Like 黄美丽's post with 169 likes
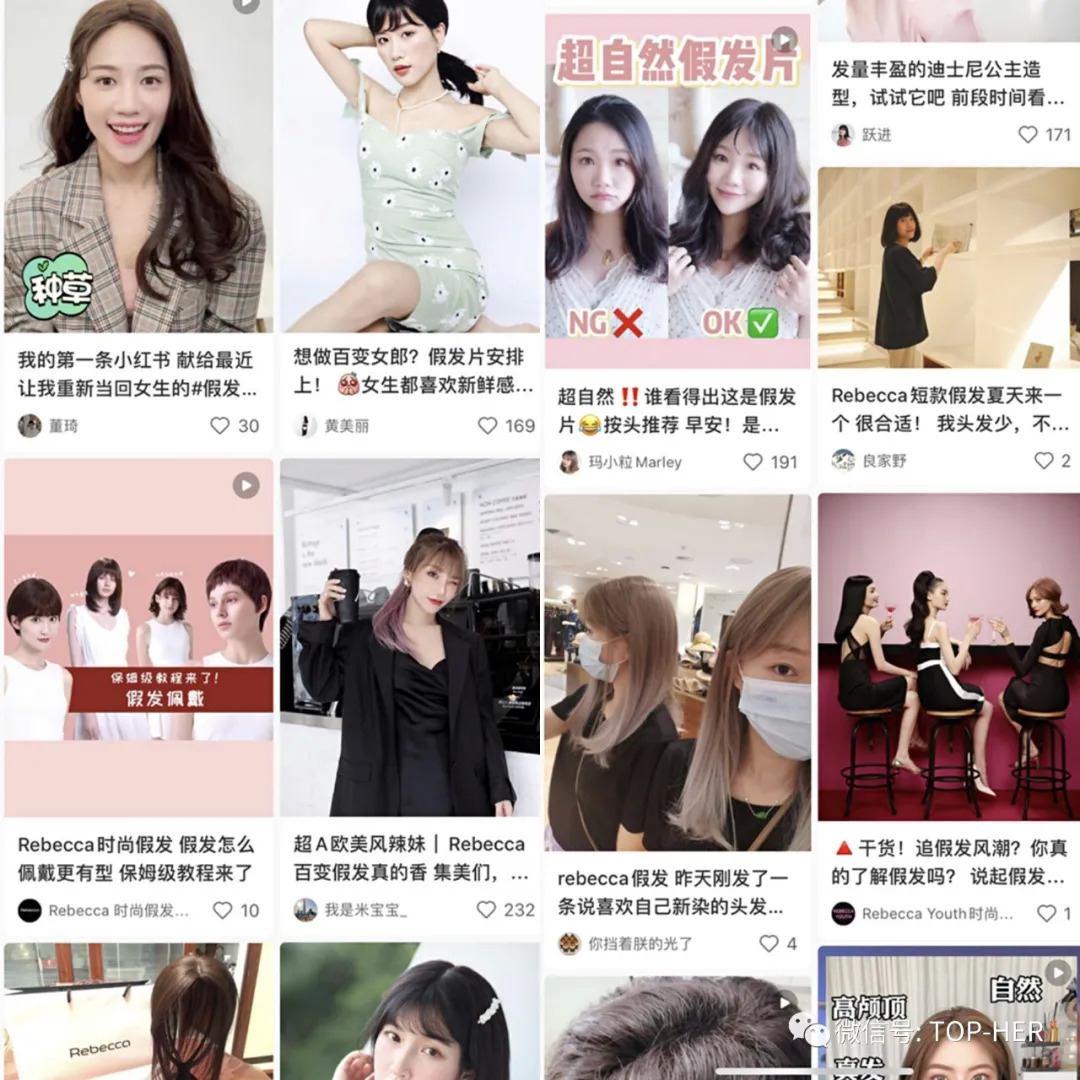The image size is (1080, 1080). 488,425
